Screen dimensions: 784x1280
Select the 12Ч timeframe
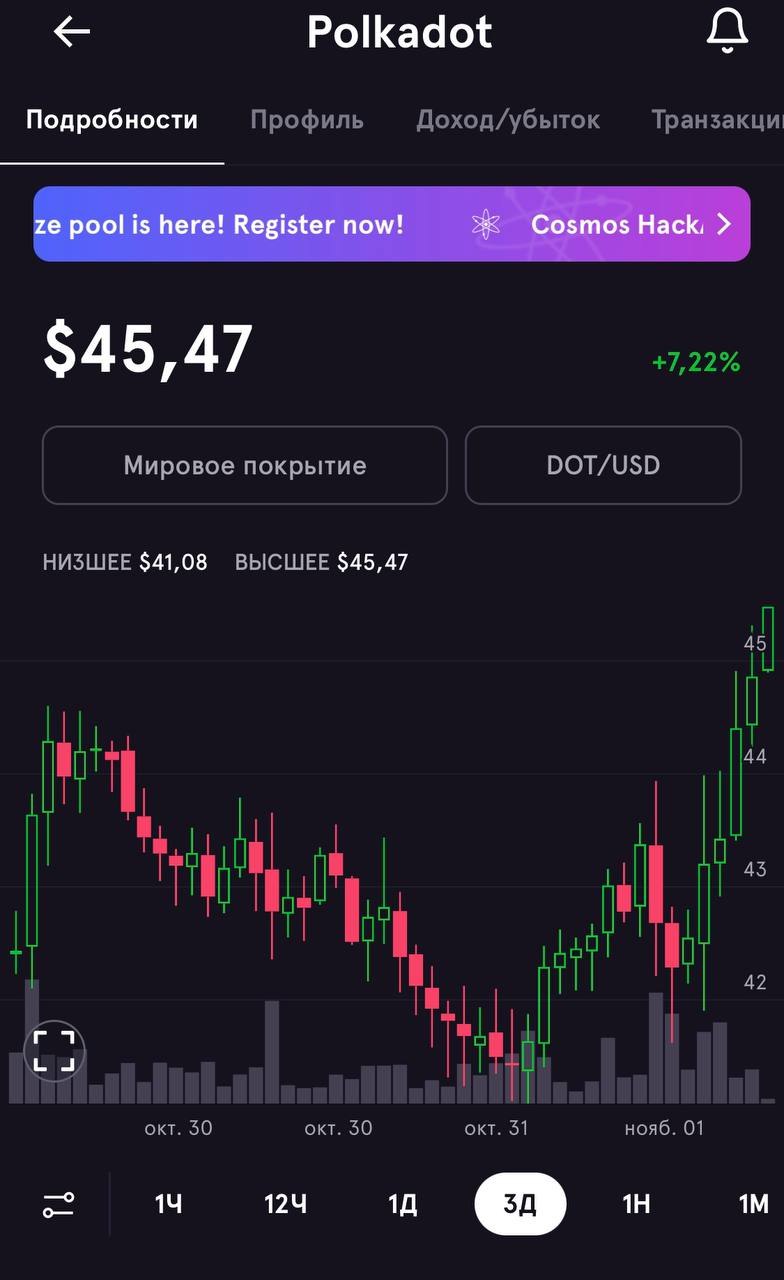coord(285,1204)
